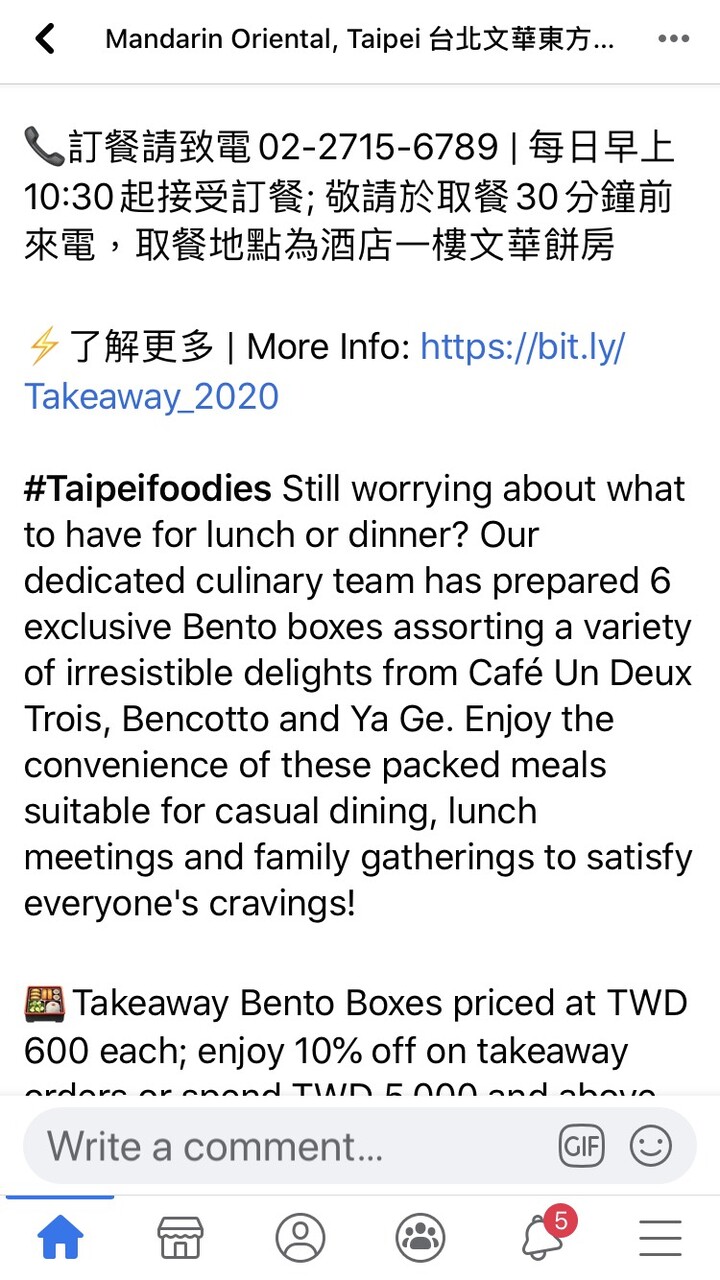The height and width of the screenshot is (1280, 720).
Task: Open the three-dot overflow menu
Action: 673,39
